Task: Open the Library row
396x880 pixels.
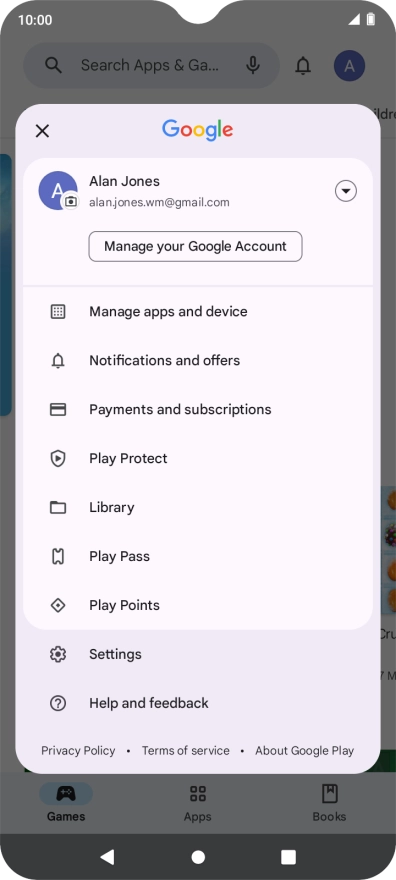Action: (197, 507)
